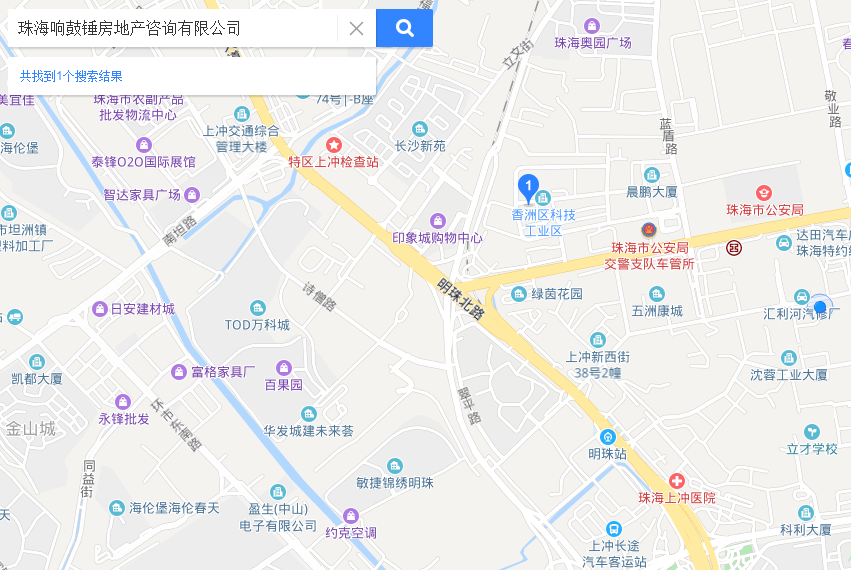The height and width of the screenshot is (570, 851).
Task: Select the 珠海上冲医院 hospital marker
Action: tap(677, 481)
